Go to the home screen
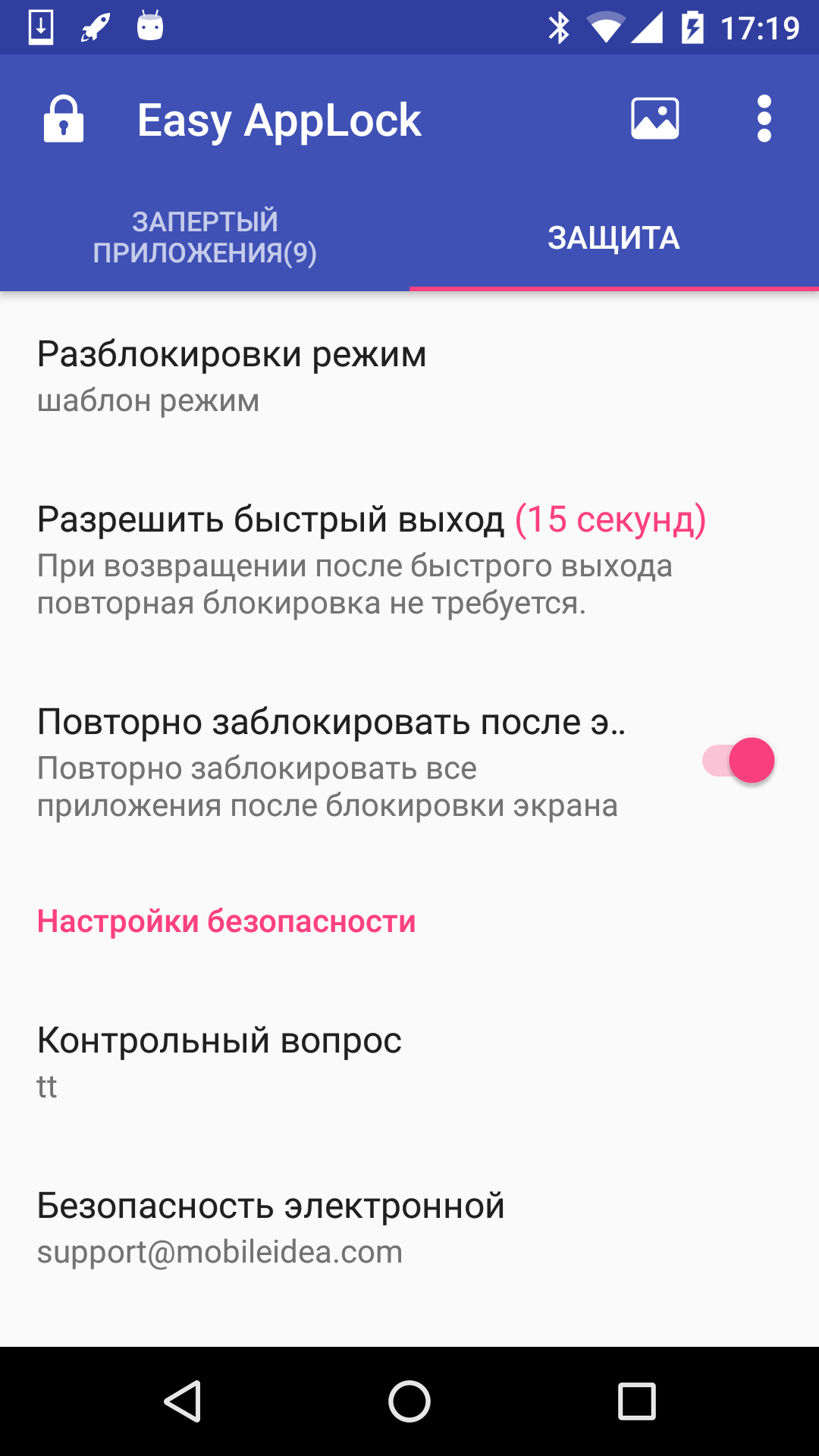Image resolution: width=819 pixels, height=1456 pixels. [409, 1401]
